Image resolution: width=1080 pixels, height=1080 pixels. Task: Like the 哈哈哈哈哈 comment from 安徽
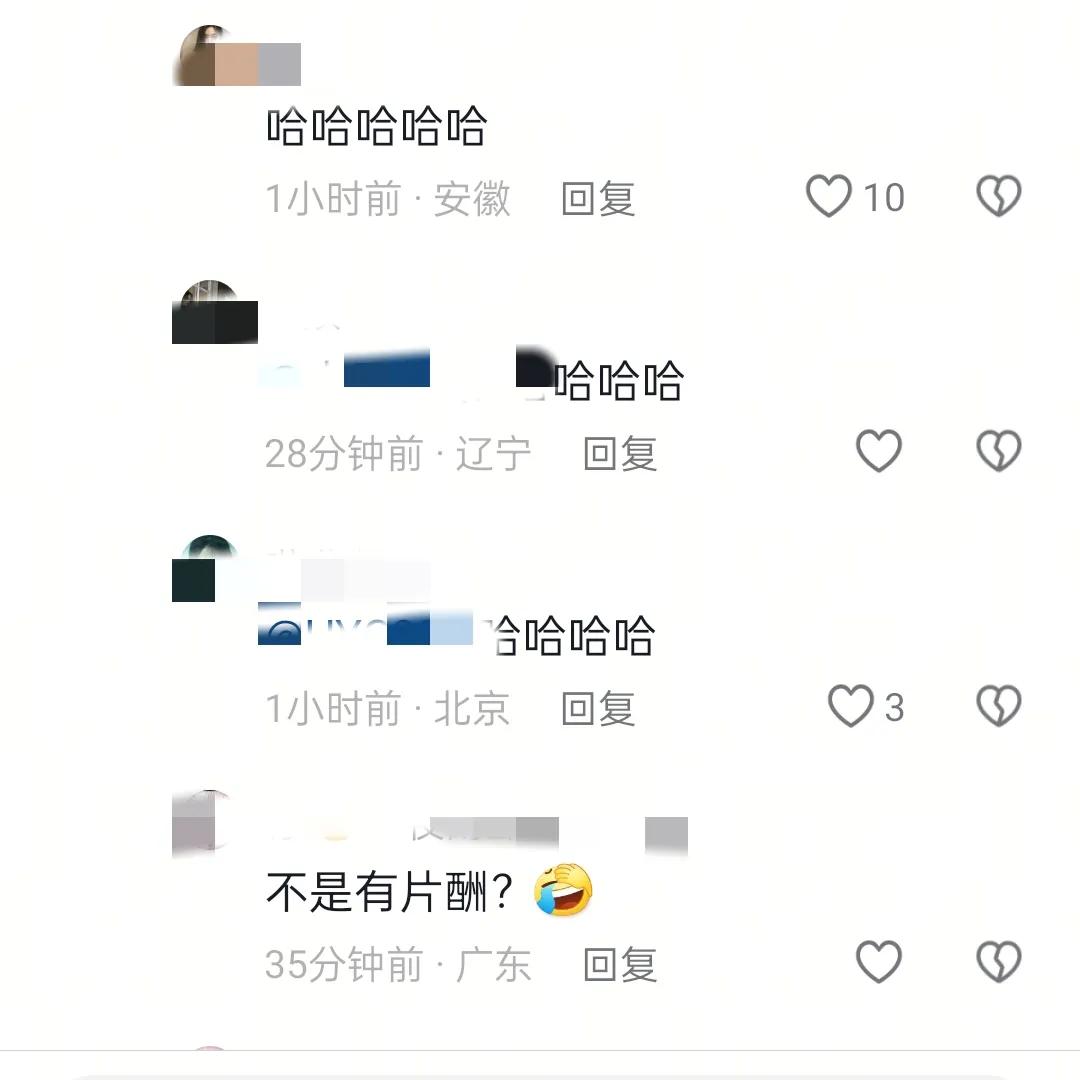click(829, 196)
